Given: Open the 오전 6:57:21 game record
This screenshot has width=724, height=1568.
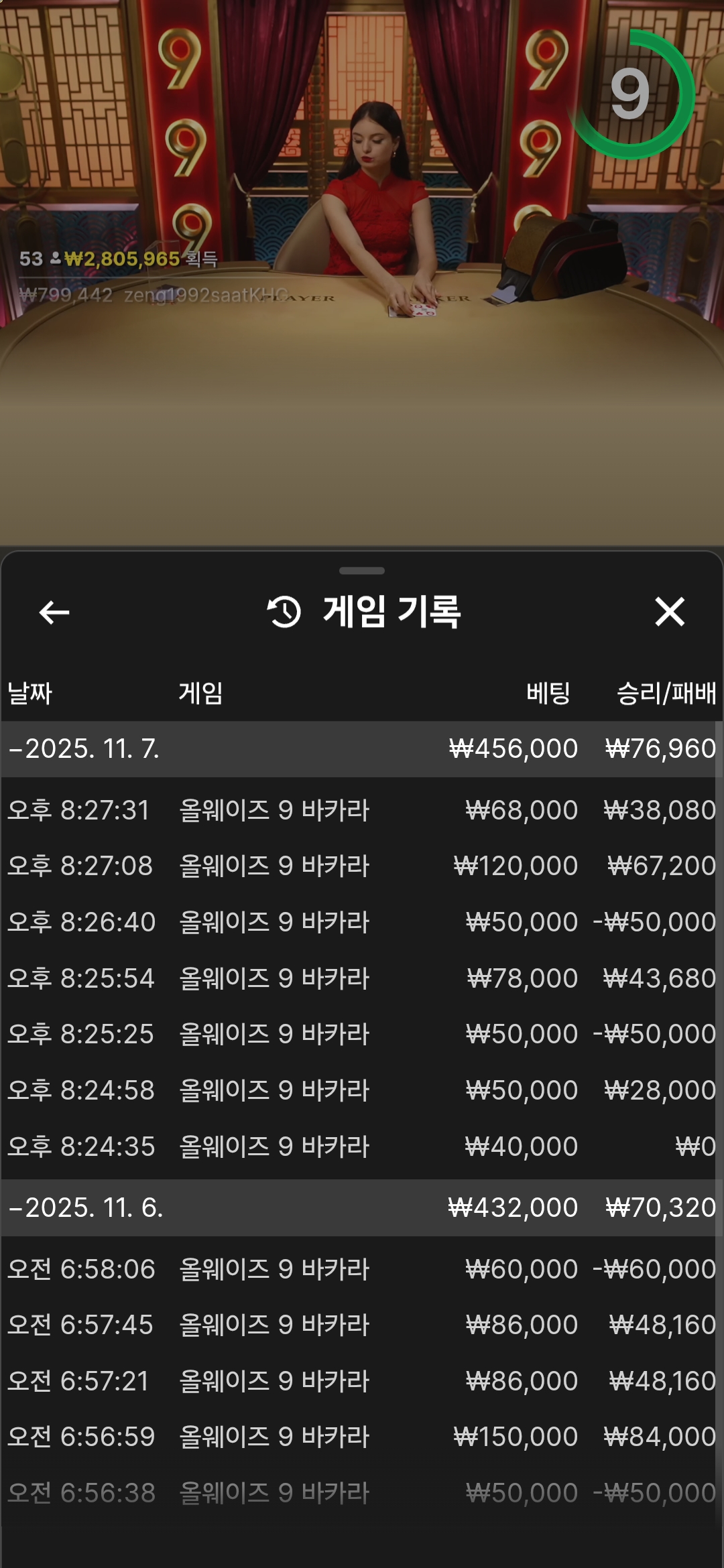Looking at the screenshot, I should (361, 1381).
